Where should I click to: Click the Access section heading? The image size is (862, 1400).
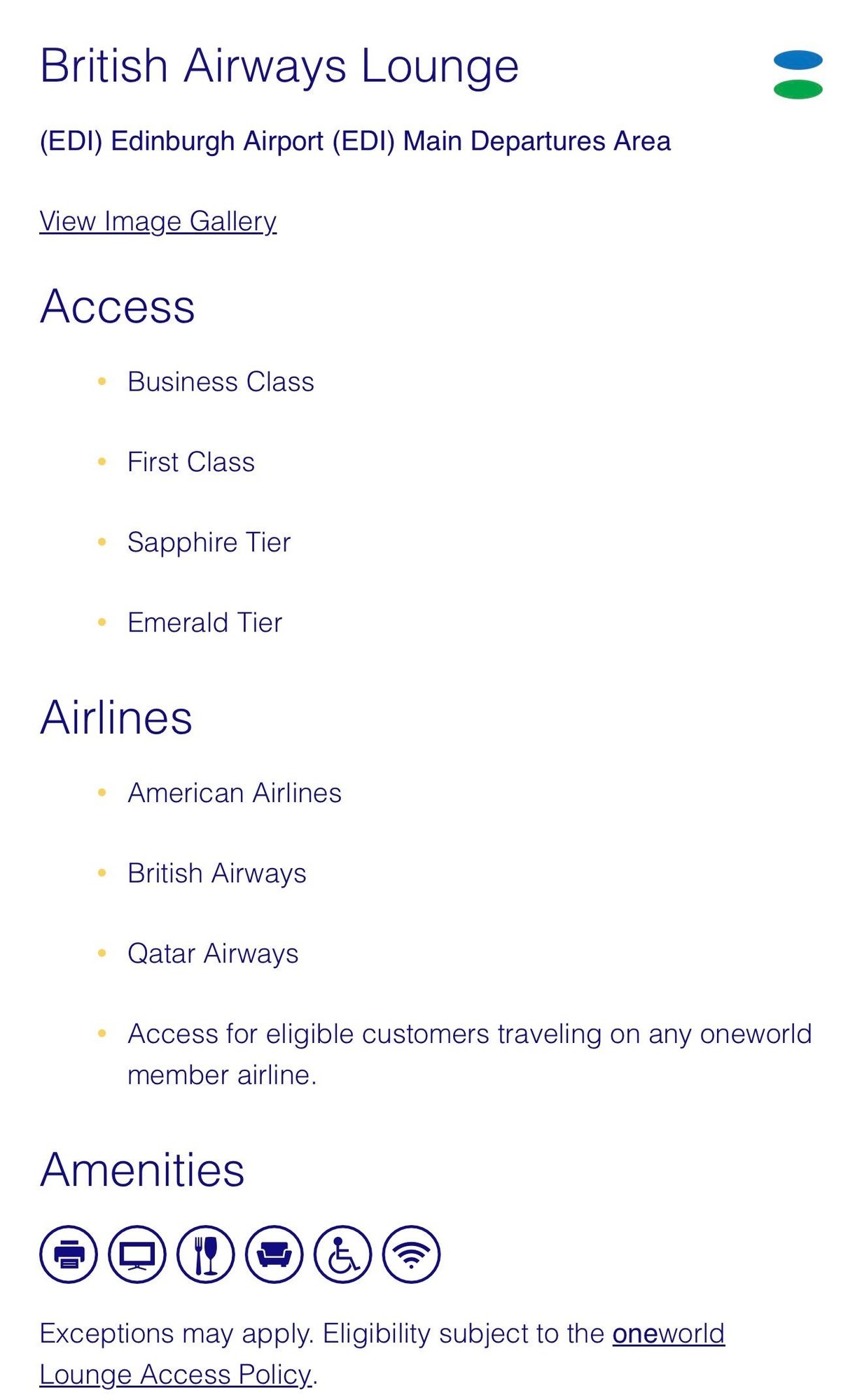[118, 306]
